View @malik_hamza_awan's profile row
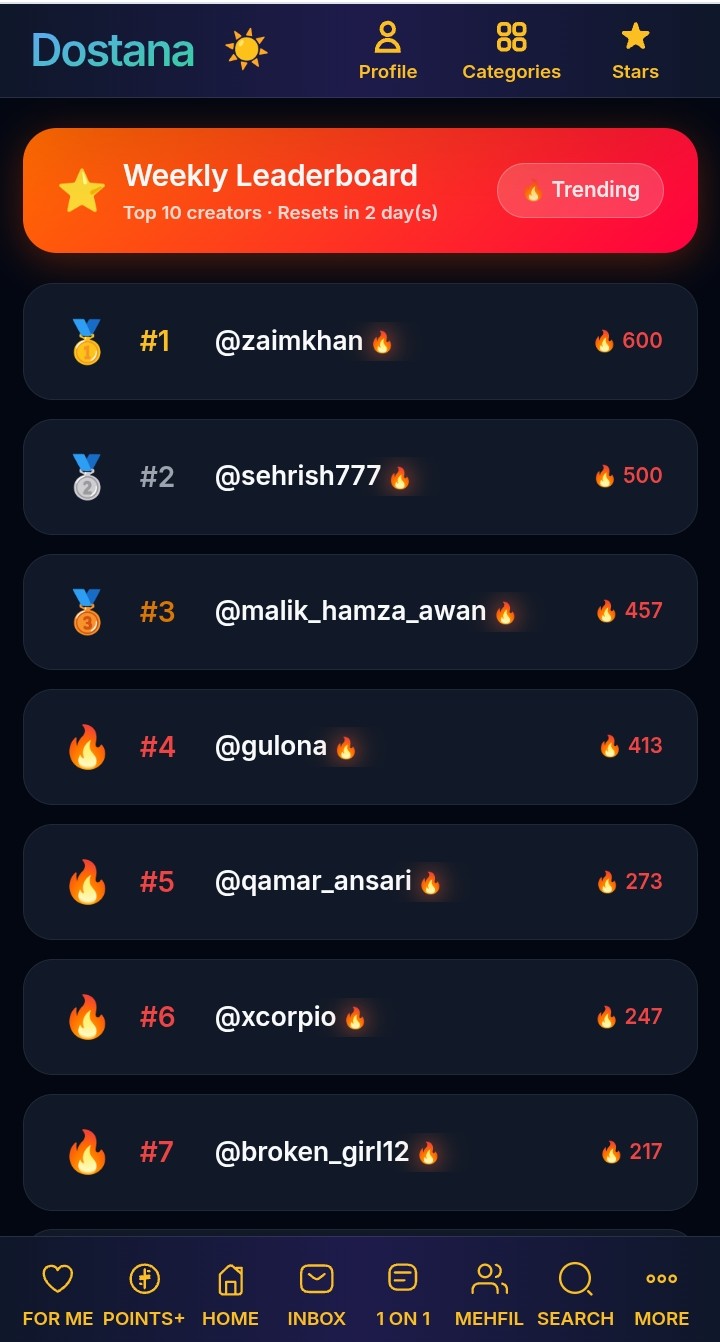Viewport: 720px width, 1342px height. point(360,611)
